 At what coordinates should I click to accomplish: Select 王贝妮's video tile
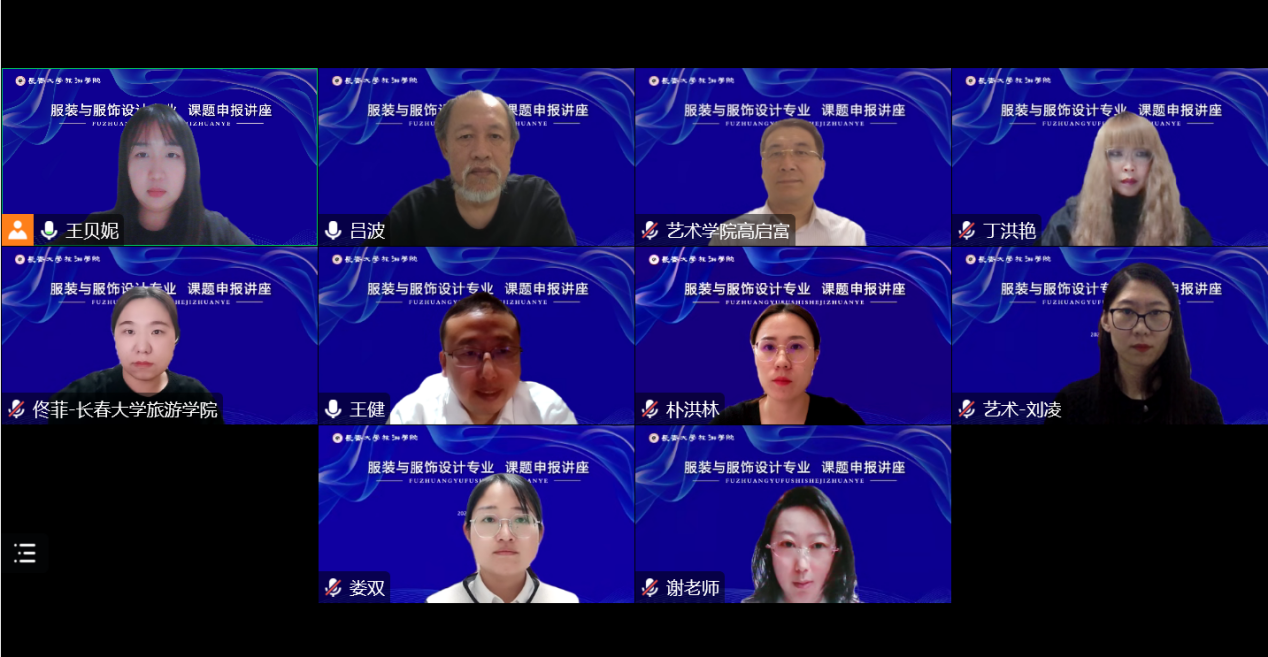coord(159,157)
